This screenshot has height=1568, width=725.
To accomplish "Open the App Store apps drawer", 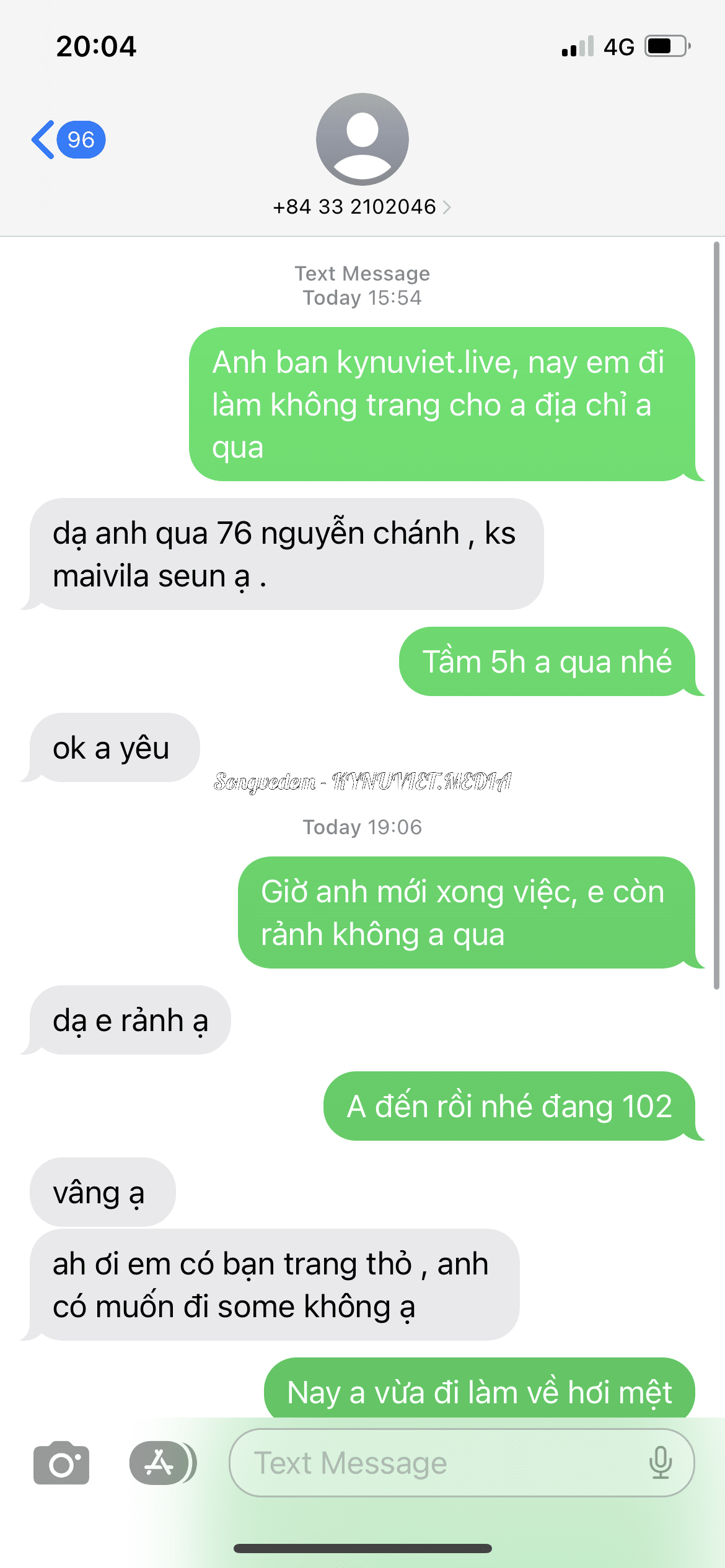I will coord(160,1463).
